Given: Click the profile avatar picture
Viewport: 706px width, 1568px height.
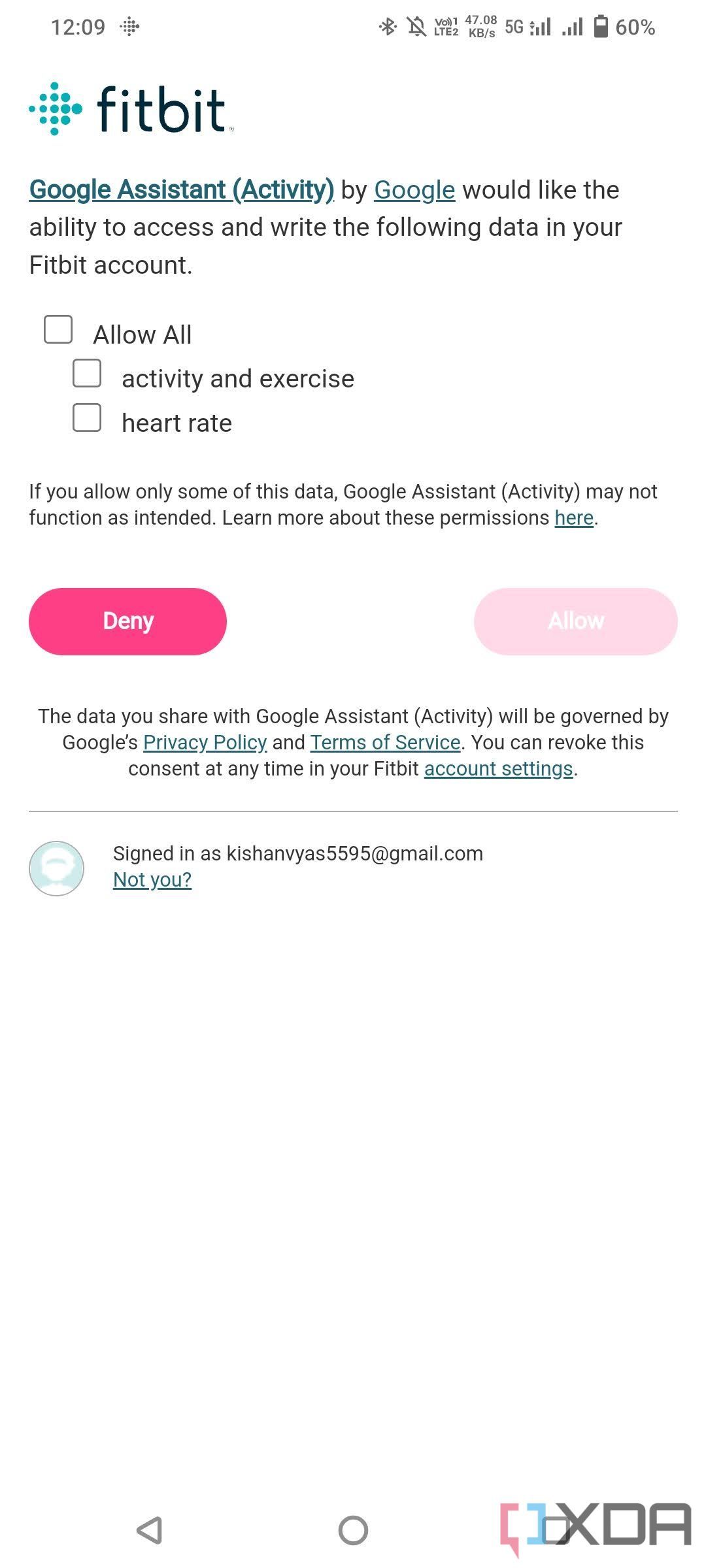Looking at the screenshot, I should (x=57, y=867).
